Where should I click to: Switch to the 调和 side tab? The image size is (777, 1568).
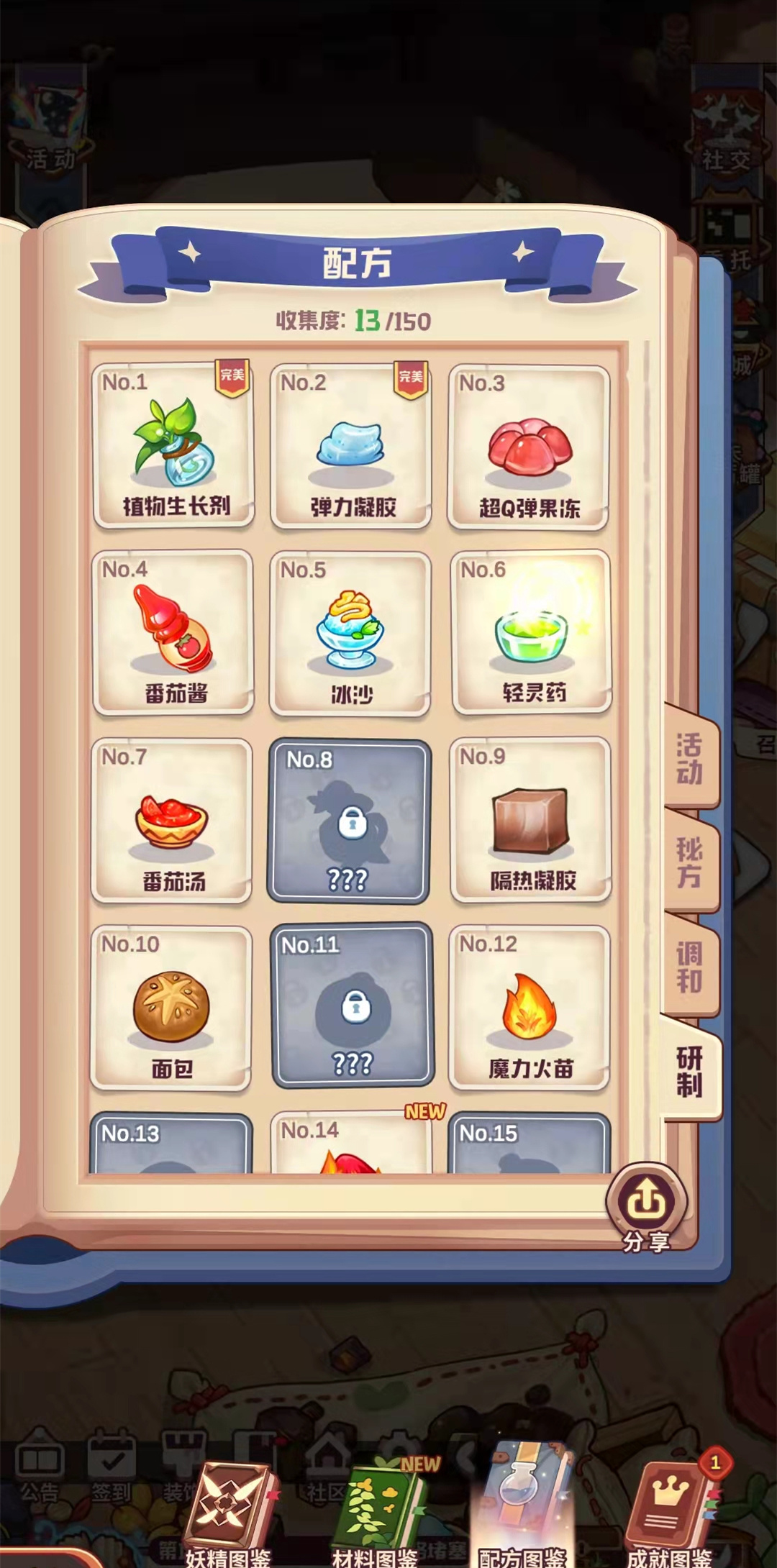689,967
